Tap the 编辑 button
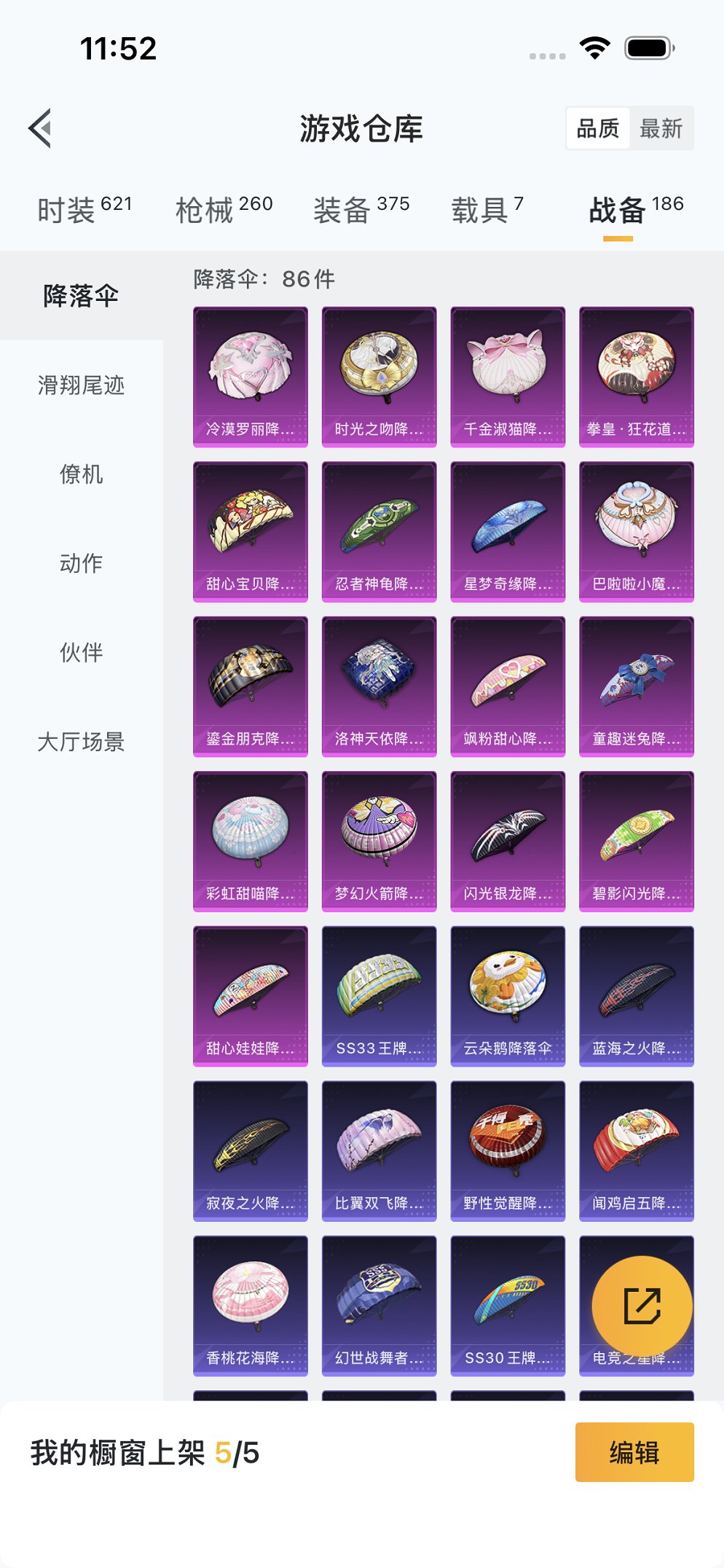724x1568 pixels. 634,1452
